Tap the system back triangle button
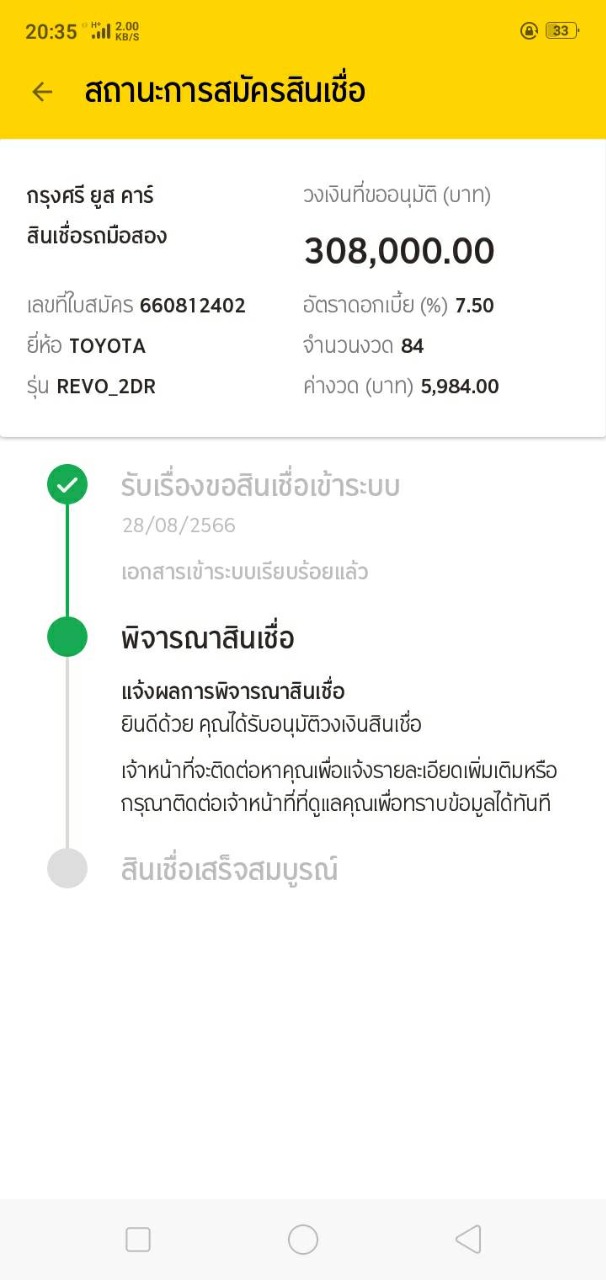 [x=468, y=1240]
